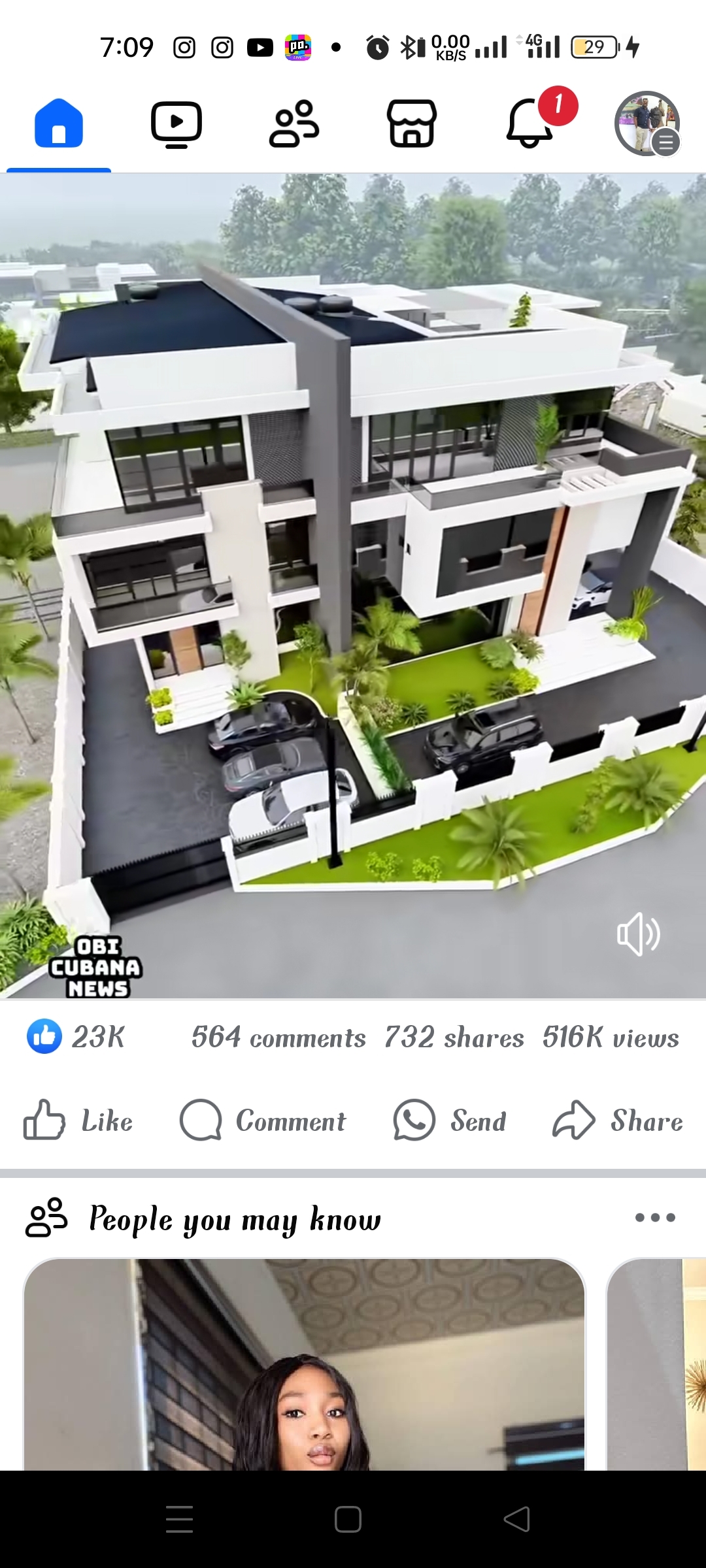Unmute the video with the speaker icon
This screenshot has width=706, height=1568.
[638, 934]
